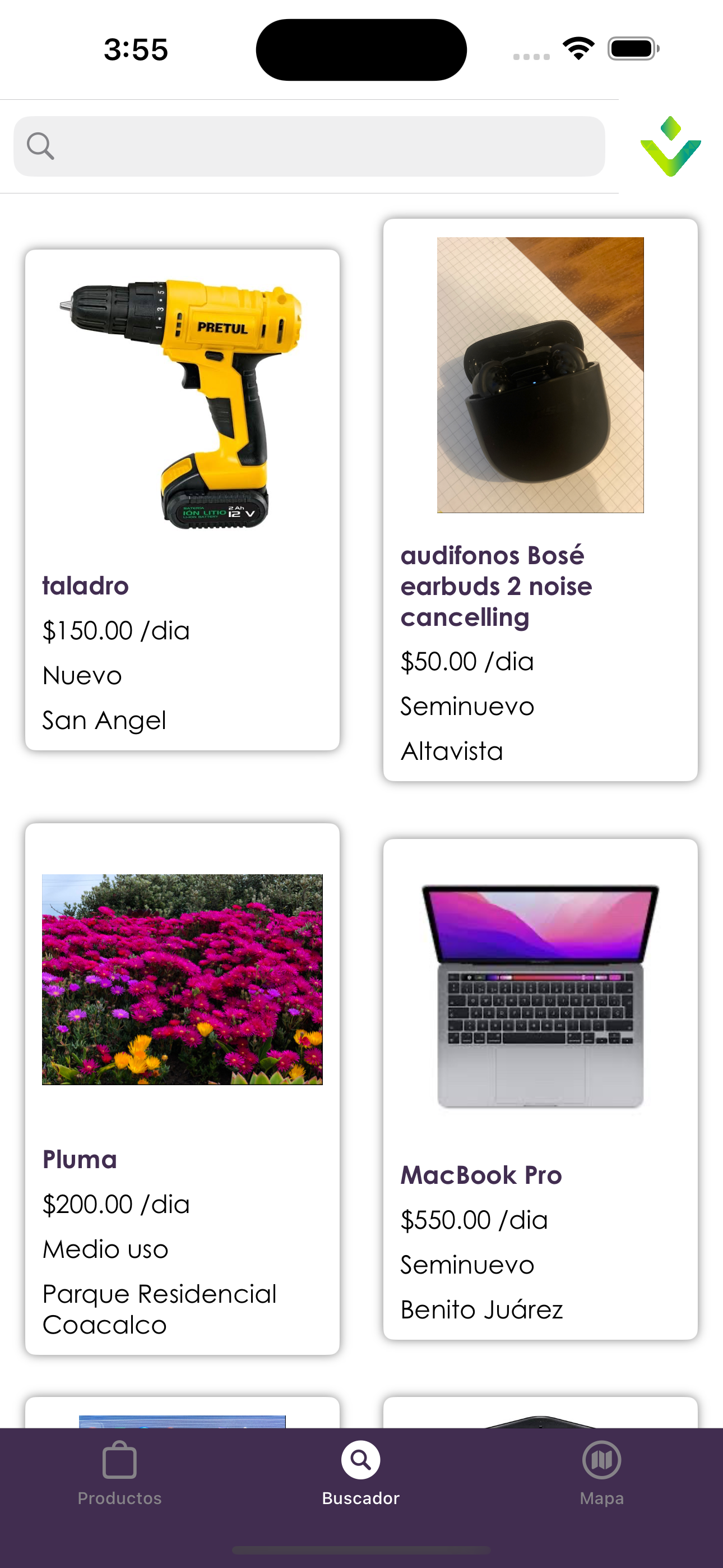Click the clock showing 3:55
The width and height of the screenshot is (723, 1568).
pyautogui.click(x=137, y=50)
